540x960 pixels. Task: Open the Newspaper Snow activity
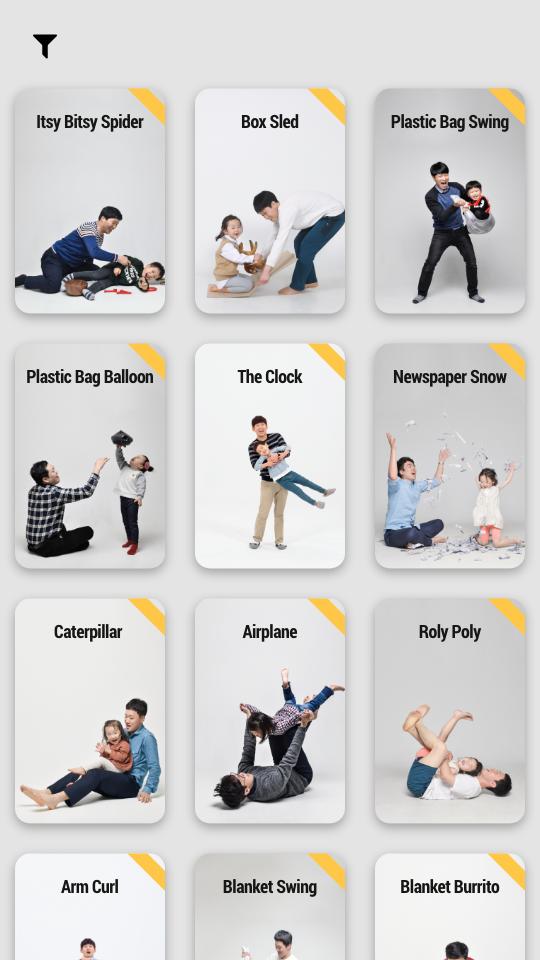point(450,456)
